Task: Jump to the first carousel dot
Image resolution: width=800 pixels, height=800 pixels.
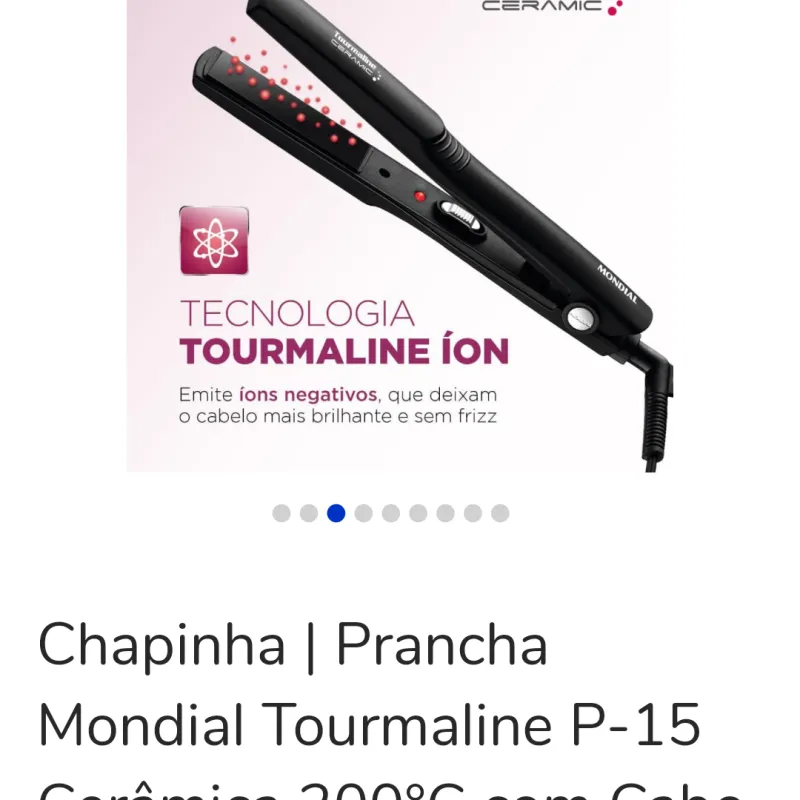Action: [x=282, y=513]
